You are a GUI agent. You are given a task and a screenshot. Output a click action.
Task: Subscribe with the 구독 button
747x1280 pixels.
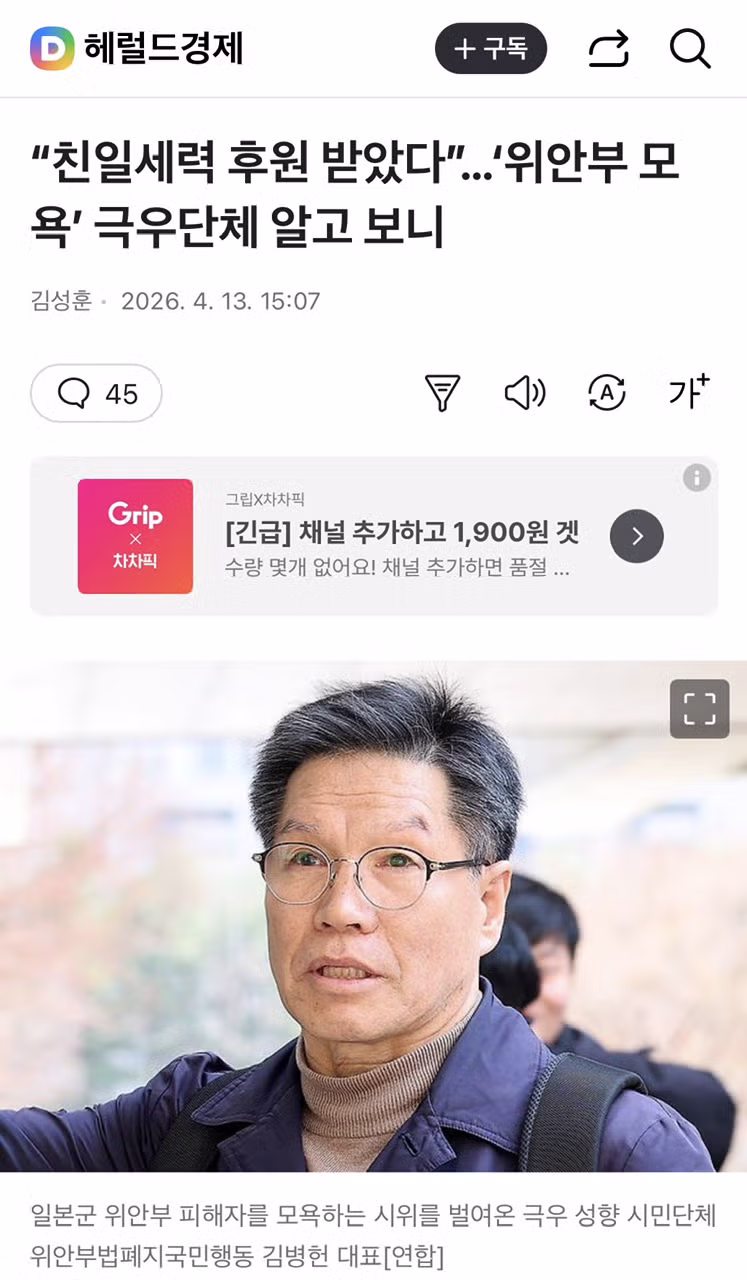[490, 48]
